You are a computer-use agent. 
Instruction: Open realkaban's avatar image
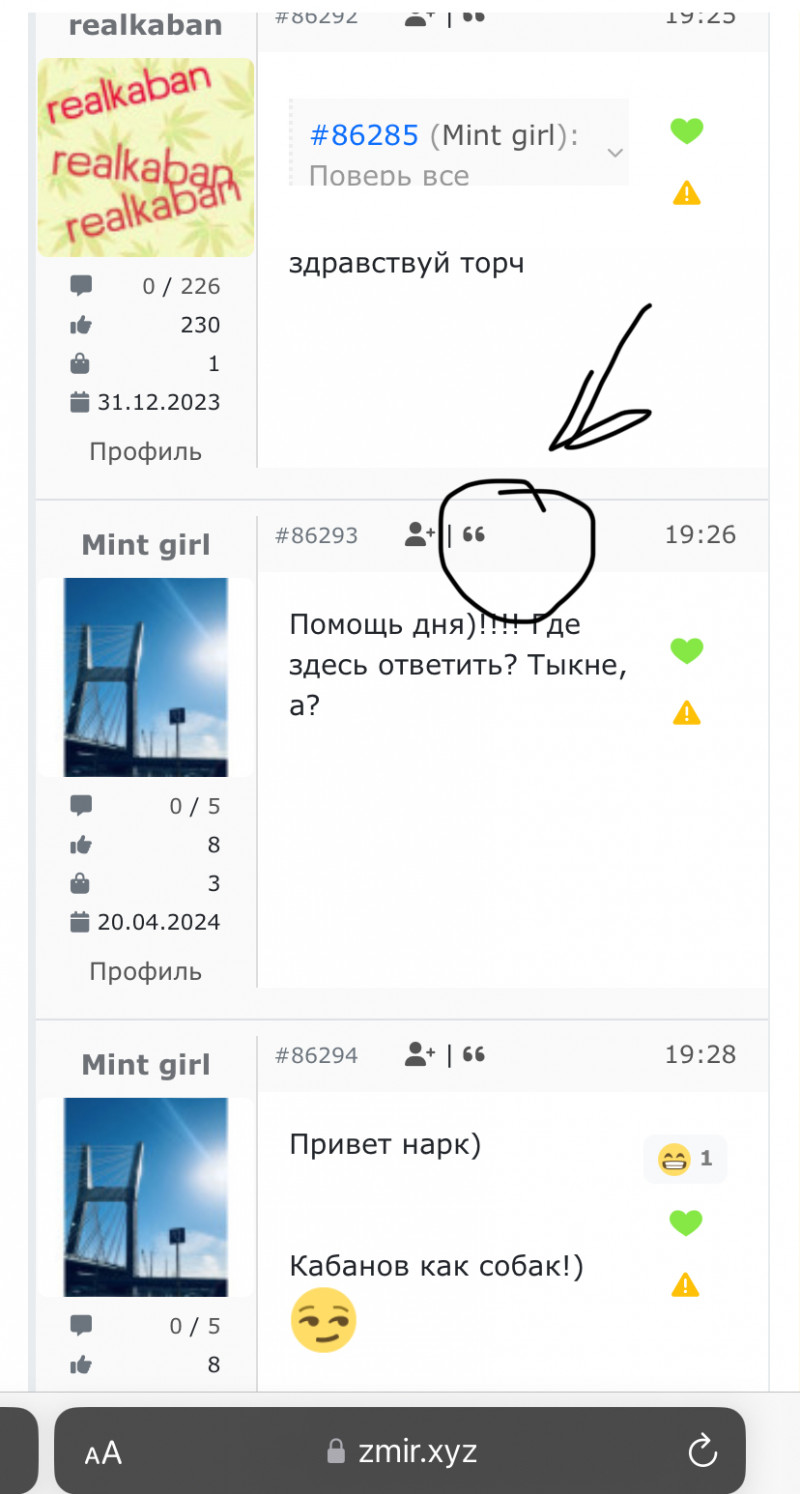point(145,157)
